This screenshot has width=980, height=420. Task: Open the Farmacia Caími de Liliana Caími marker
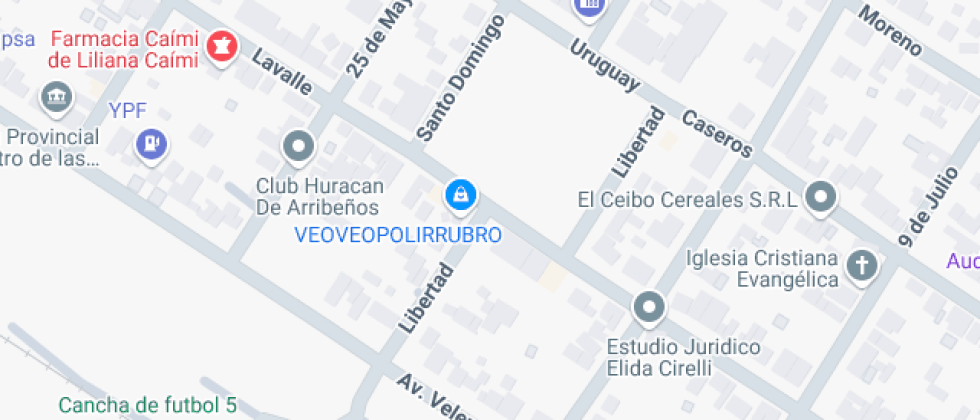coord(222,46)
